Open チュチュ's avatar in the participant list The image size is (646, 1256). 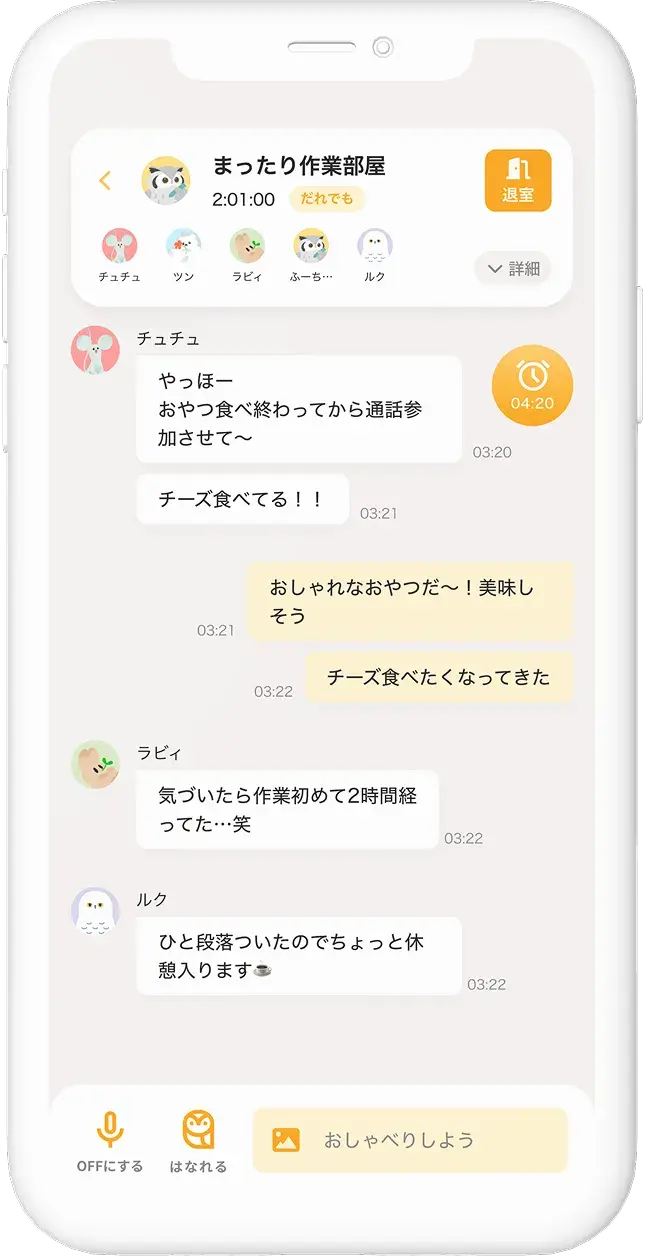pos(119,246)
